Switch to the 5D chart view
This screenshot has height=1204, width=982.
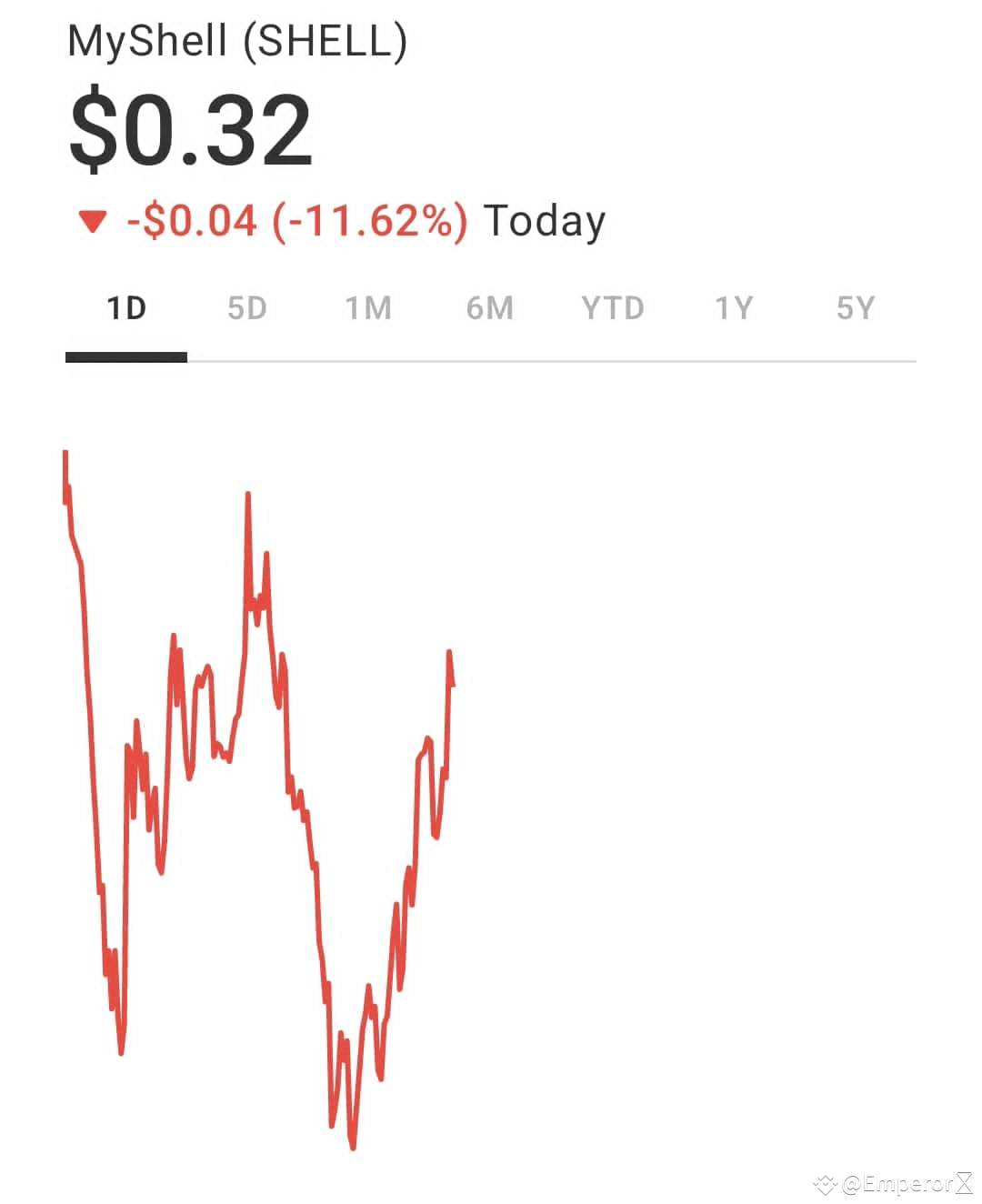[247, 309]
